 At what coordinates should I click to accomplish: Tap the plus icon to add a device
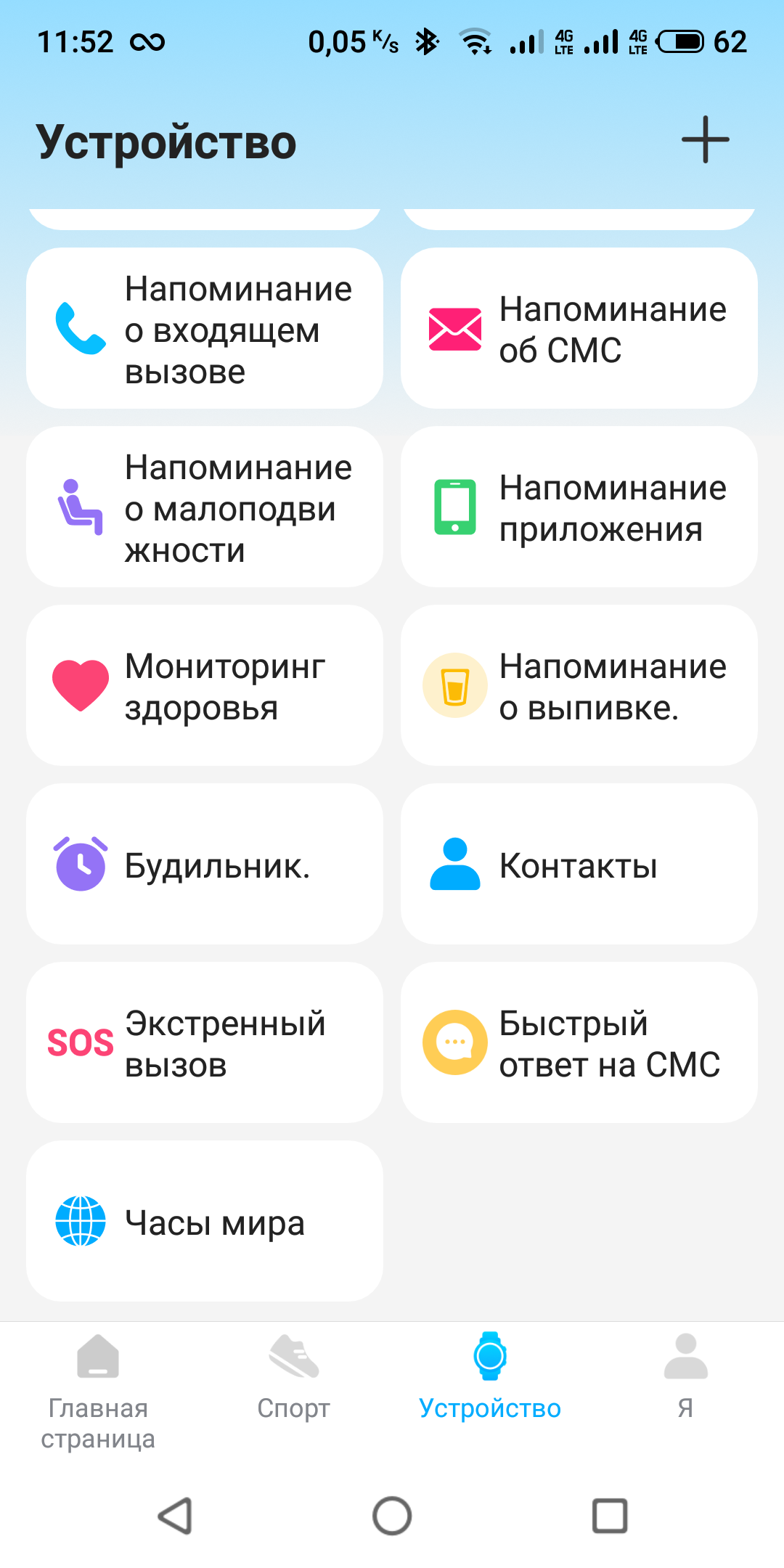point(705,139)
